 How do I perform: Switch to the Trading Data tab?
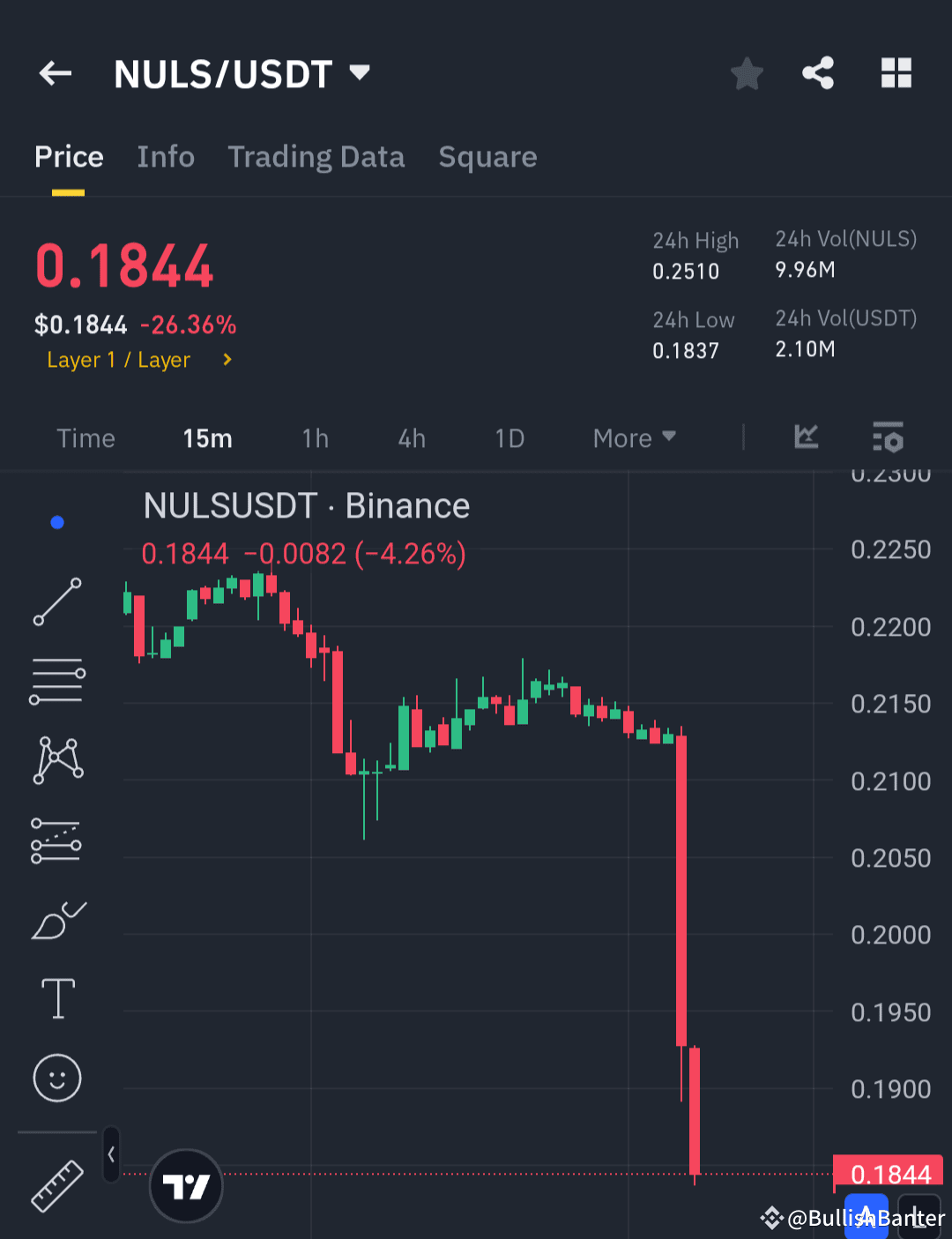coord(316,157)
